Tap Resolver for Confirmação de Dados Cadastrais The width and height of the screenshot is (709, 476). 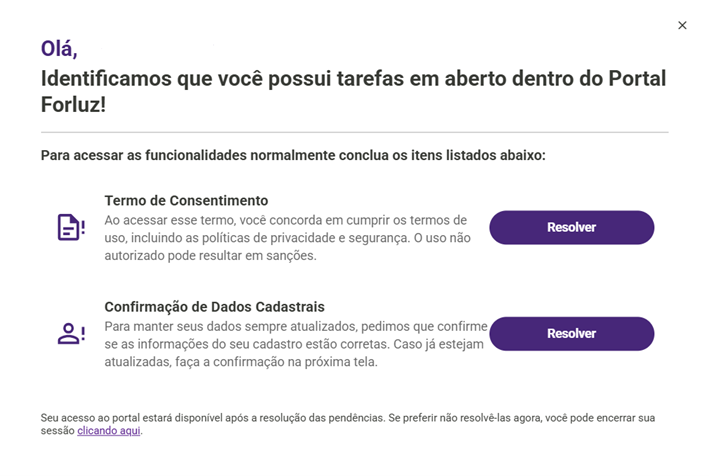(571, 333)
